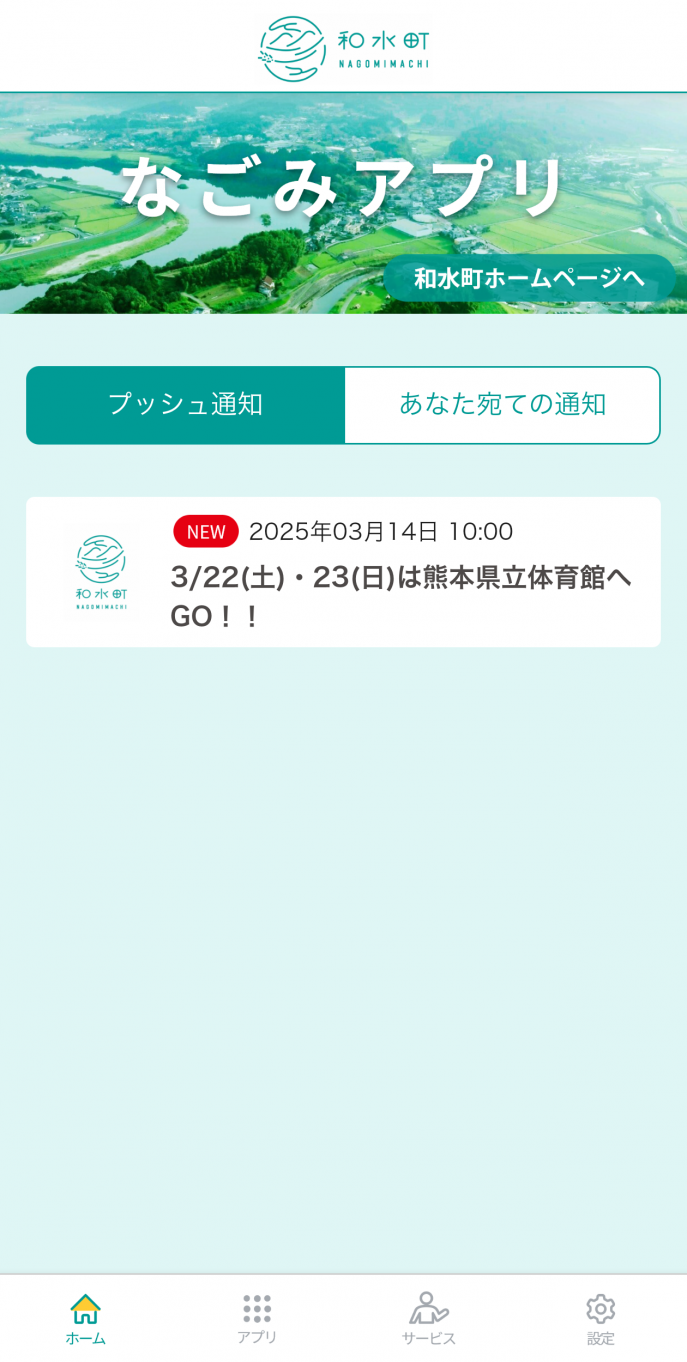This screenshot has height=1362, width=687.
Task: Switch to the アプリ tab
Action: click(x=257, y=1318)
